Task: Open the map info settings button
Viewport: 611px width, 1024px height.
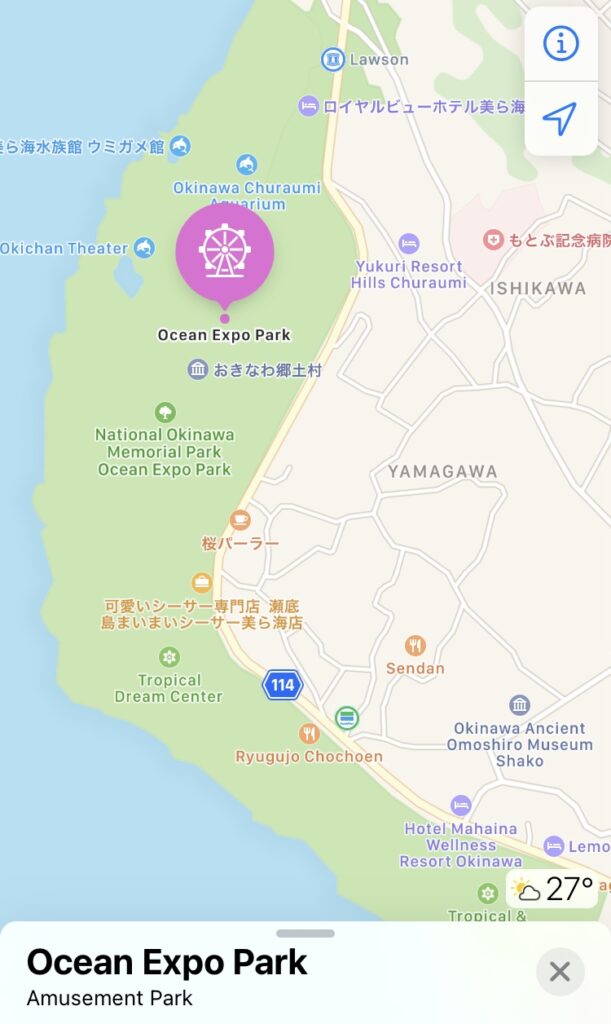Action: click(560, 44)
